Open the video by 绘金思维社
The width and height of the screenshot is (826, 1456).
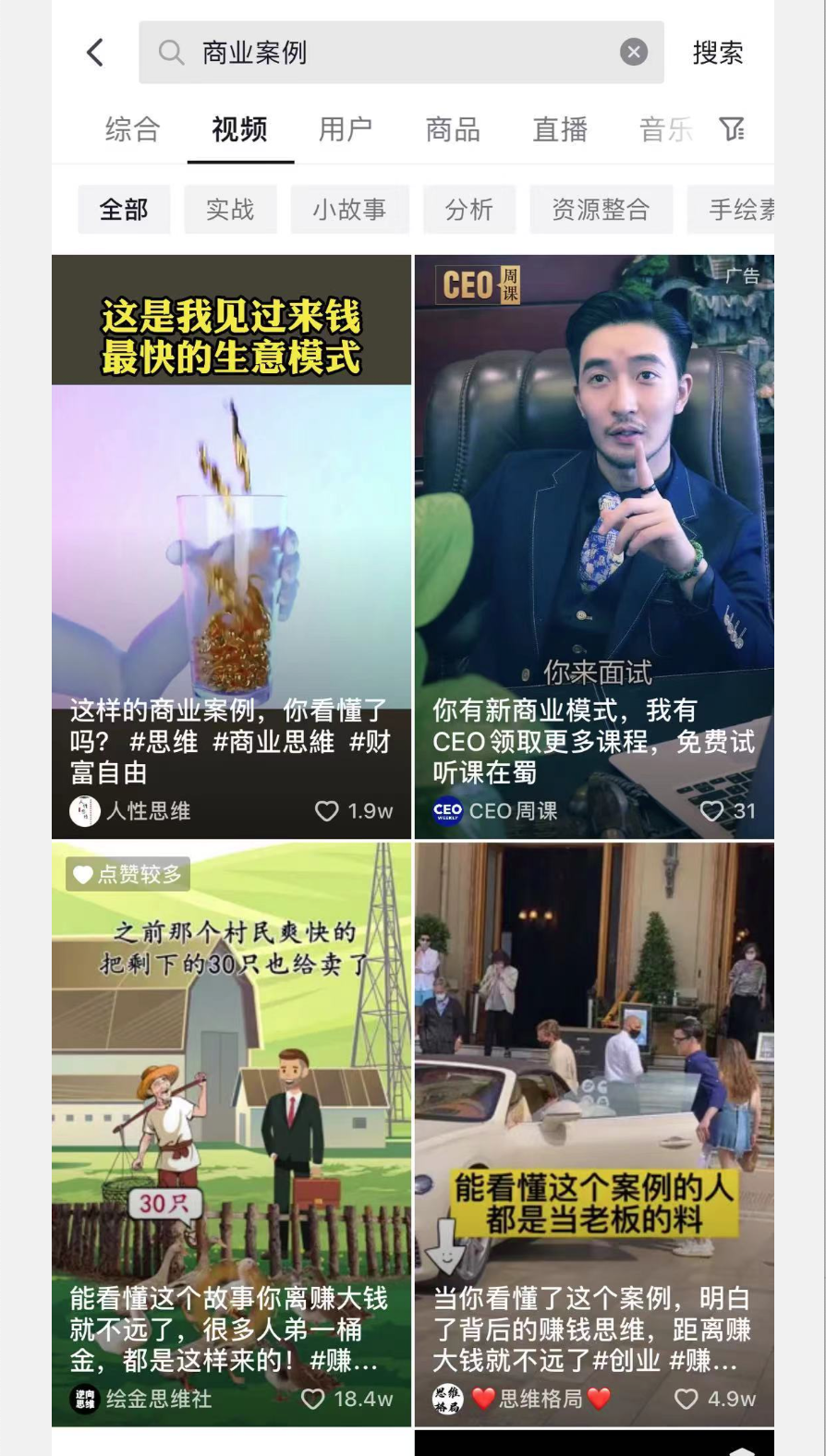pyautogui.click(x=231, y=1109)
